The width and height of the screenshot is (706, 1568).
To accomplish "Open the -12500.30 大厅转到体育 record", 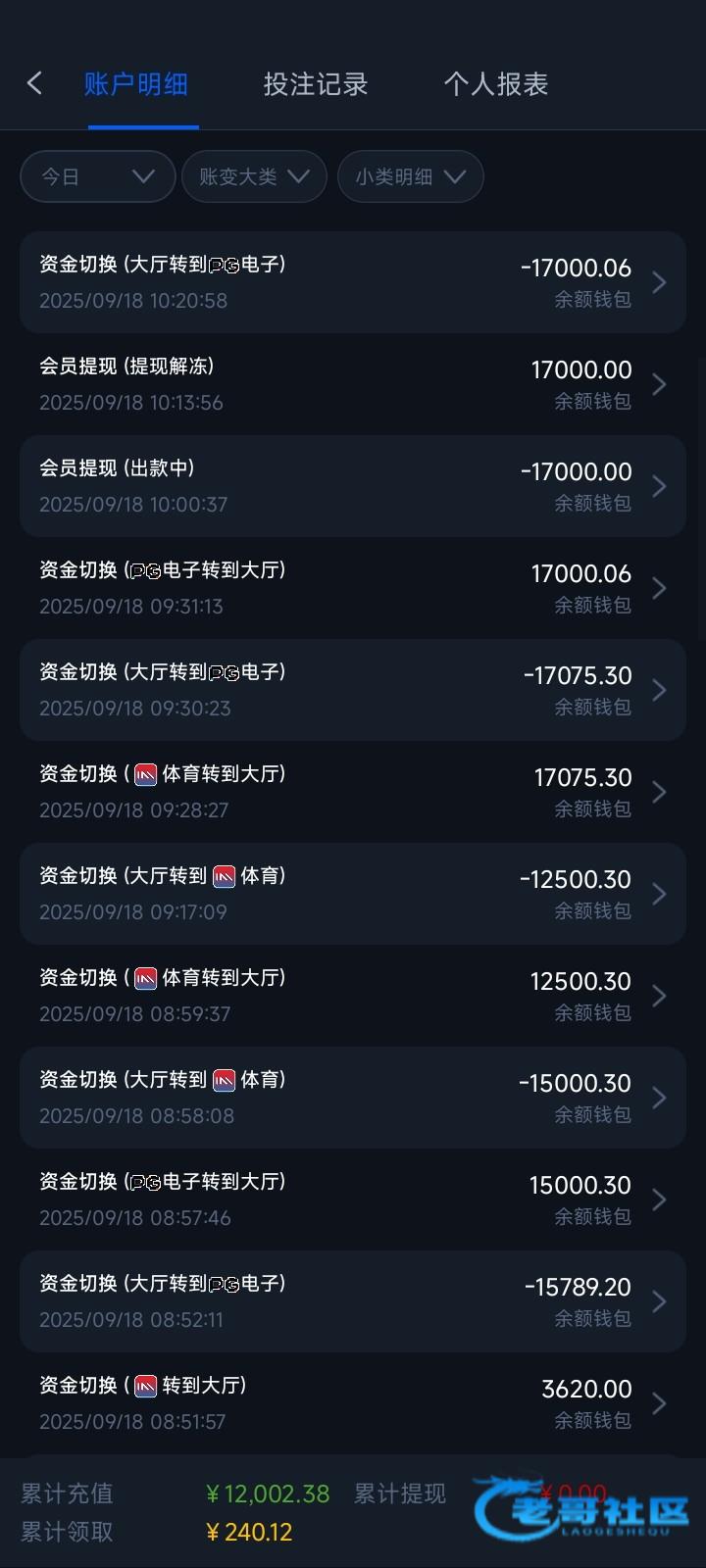I will click(353, 894).
